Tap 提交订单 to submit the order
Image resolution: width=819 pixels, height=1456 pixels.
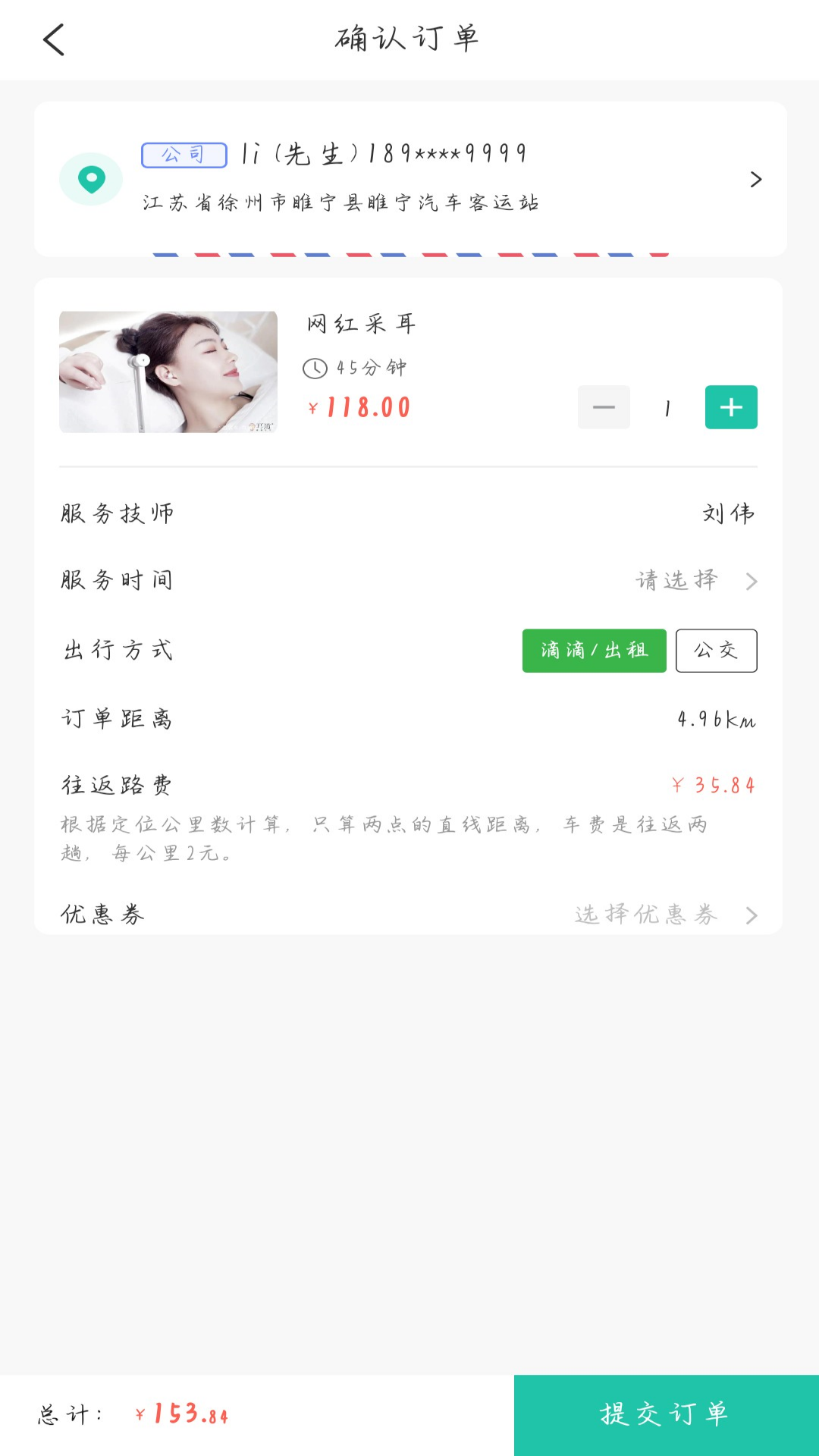pyautogui.click(x=666, y=1415)
